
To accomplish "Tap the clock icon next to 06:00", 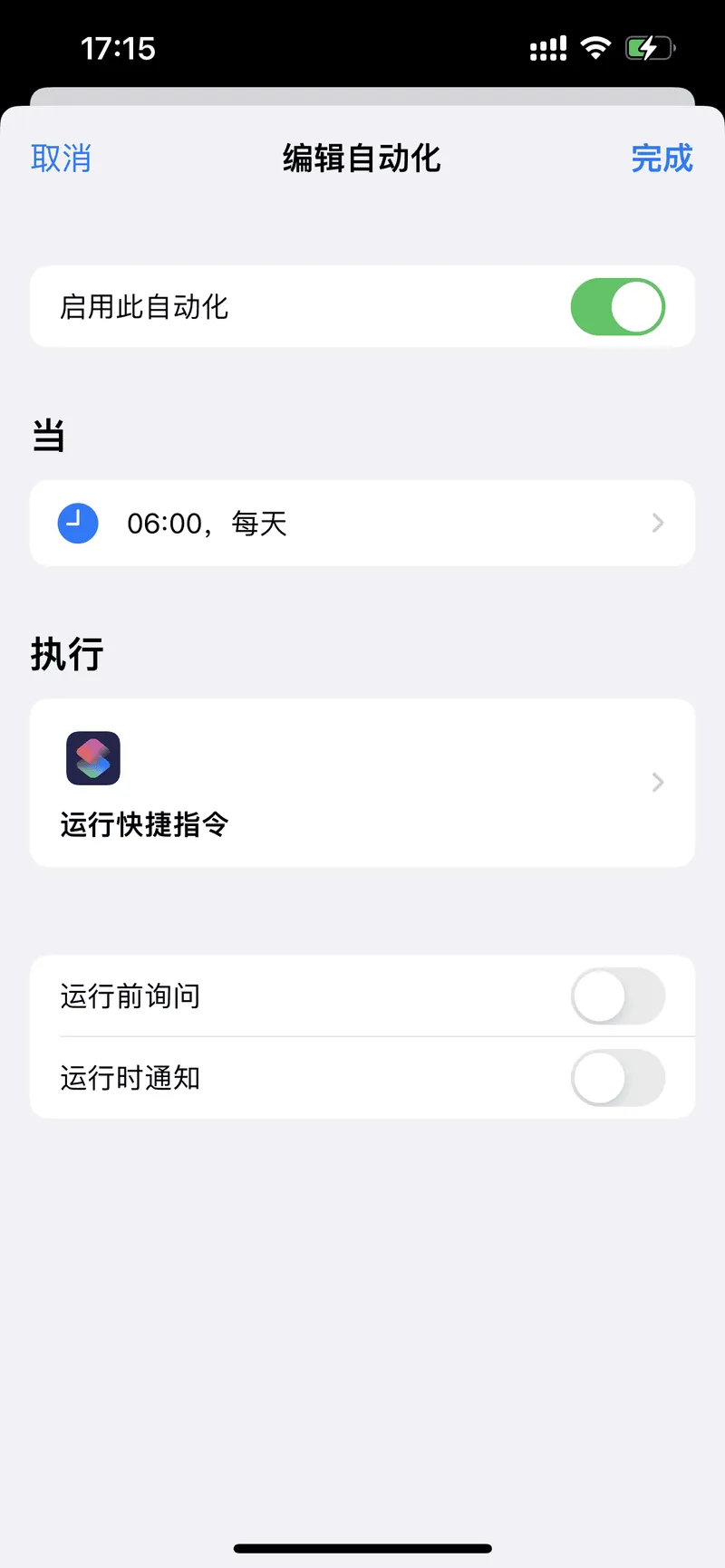I will coord(78,523).
